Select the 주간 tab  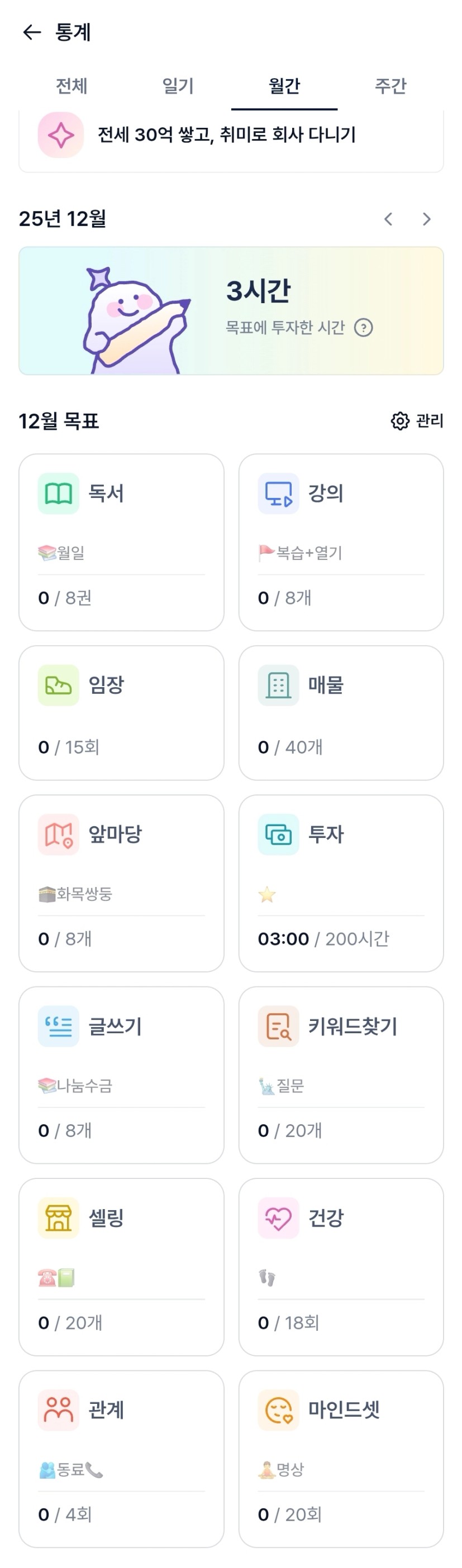click(x=390, y=86)
